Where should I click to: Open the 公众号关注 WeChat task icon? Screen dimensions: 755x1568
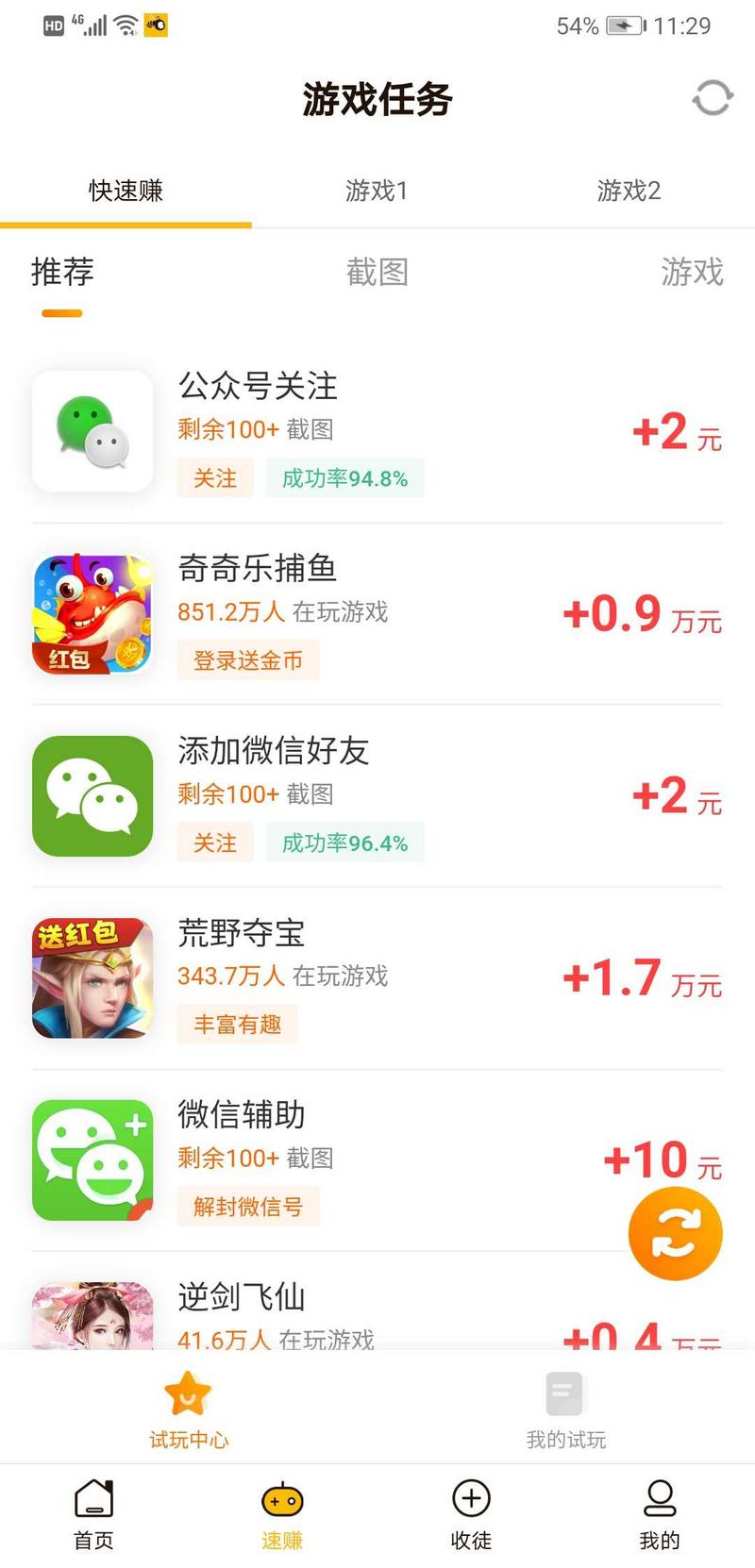pos(92,430)
